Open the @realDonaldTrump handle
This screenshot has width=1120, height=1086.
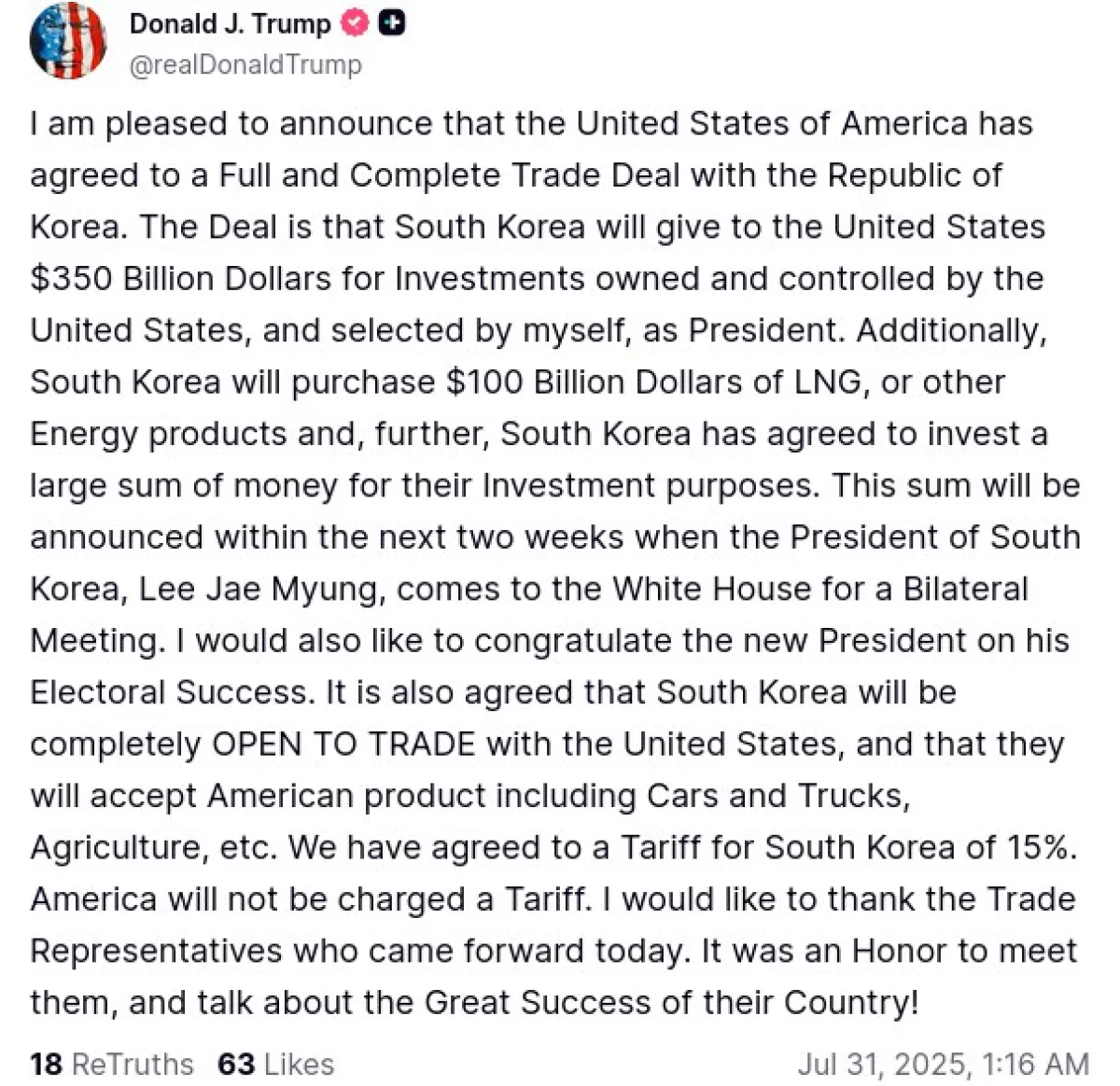click(245, 65)
